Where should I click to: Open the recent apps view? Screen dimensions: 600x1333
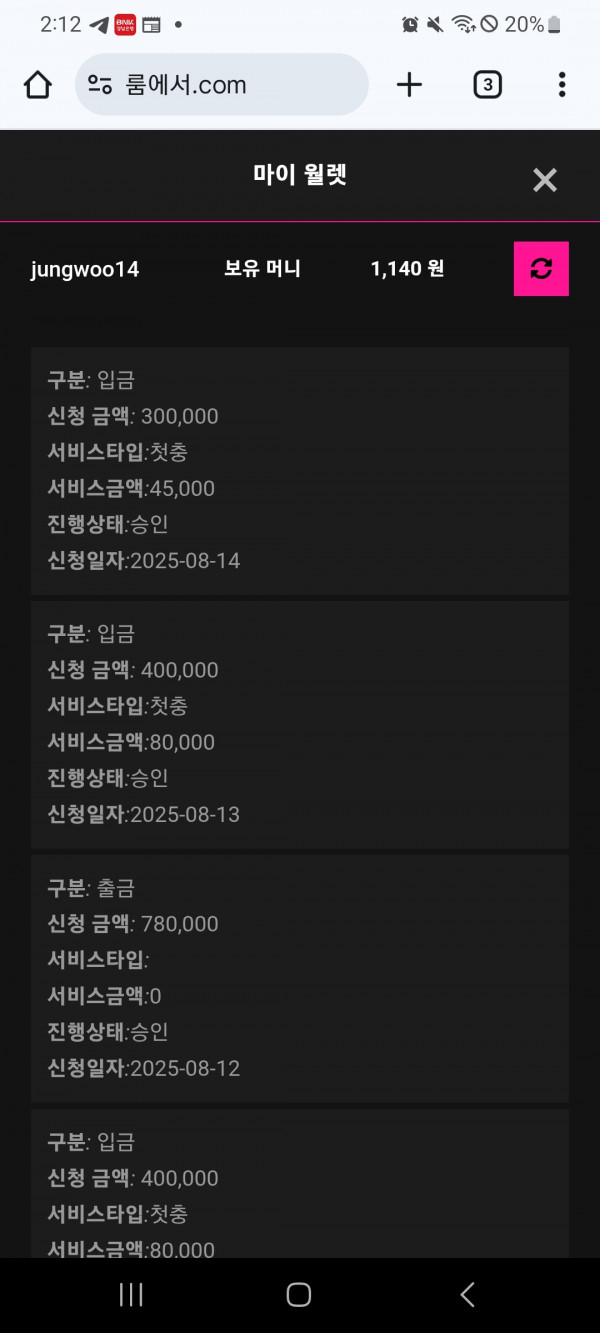pyautogui.click(x=131, y=1295)
